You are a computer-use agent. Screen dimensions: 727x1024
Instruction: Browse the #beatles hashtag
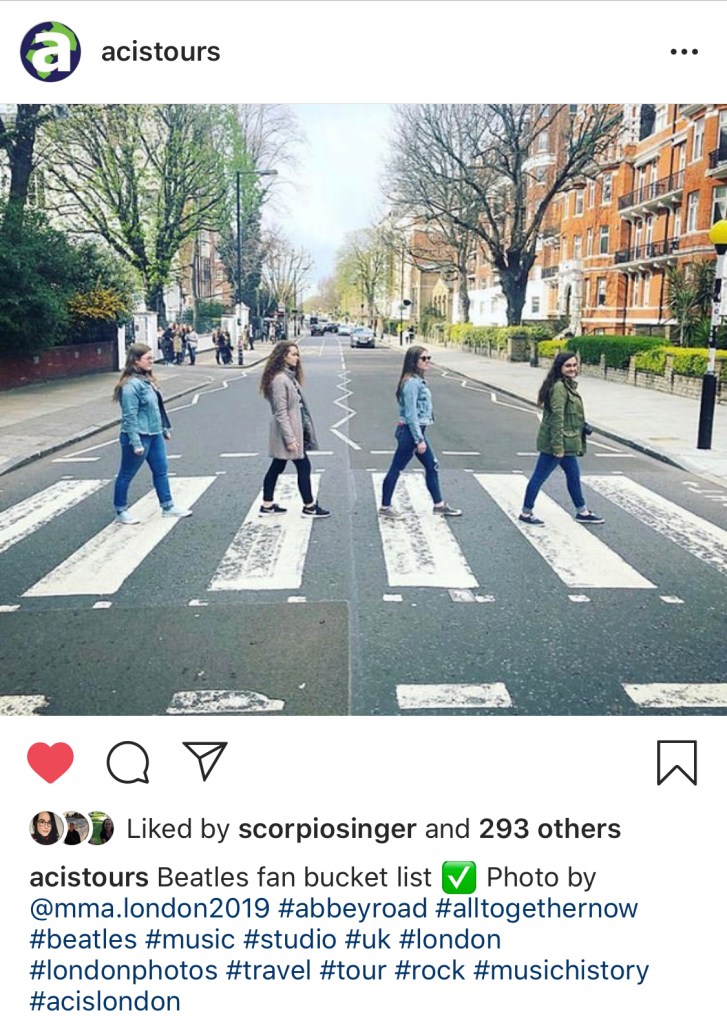tap(83, 940)
